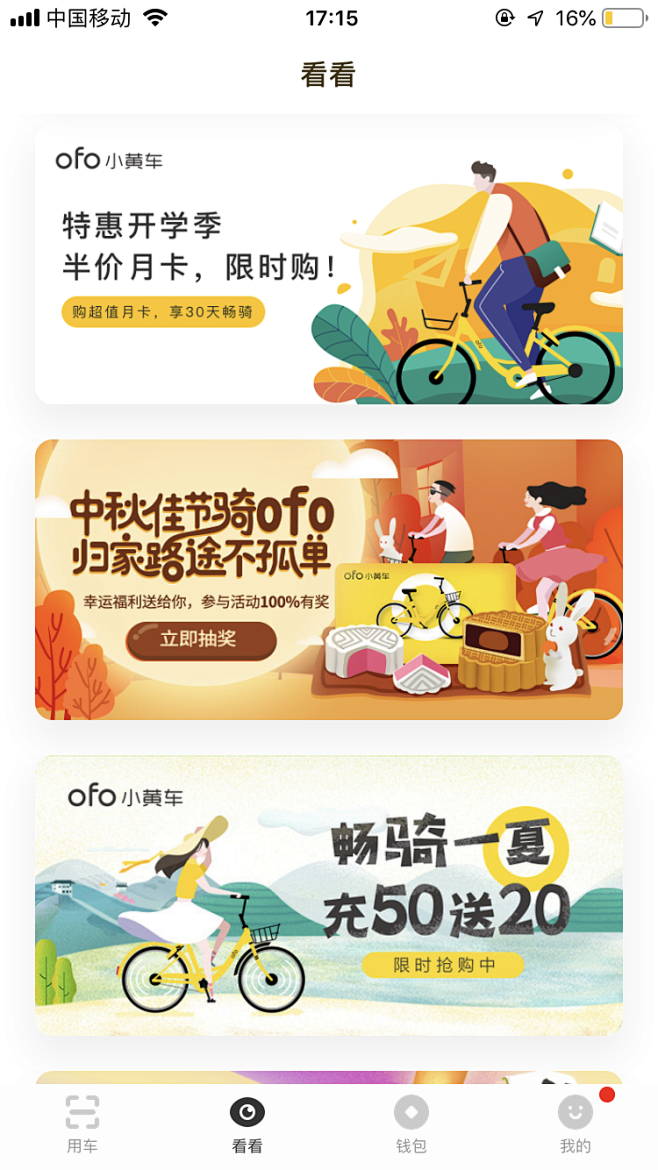The image size is (658, 1170).
Task: Select the 看看 tab
Action: (x=247, y=1124)
